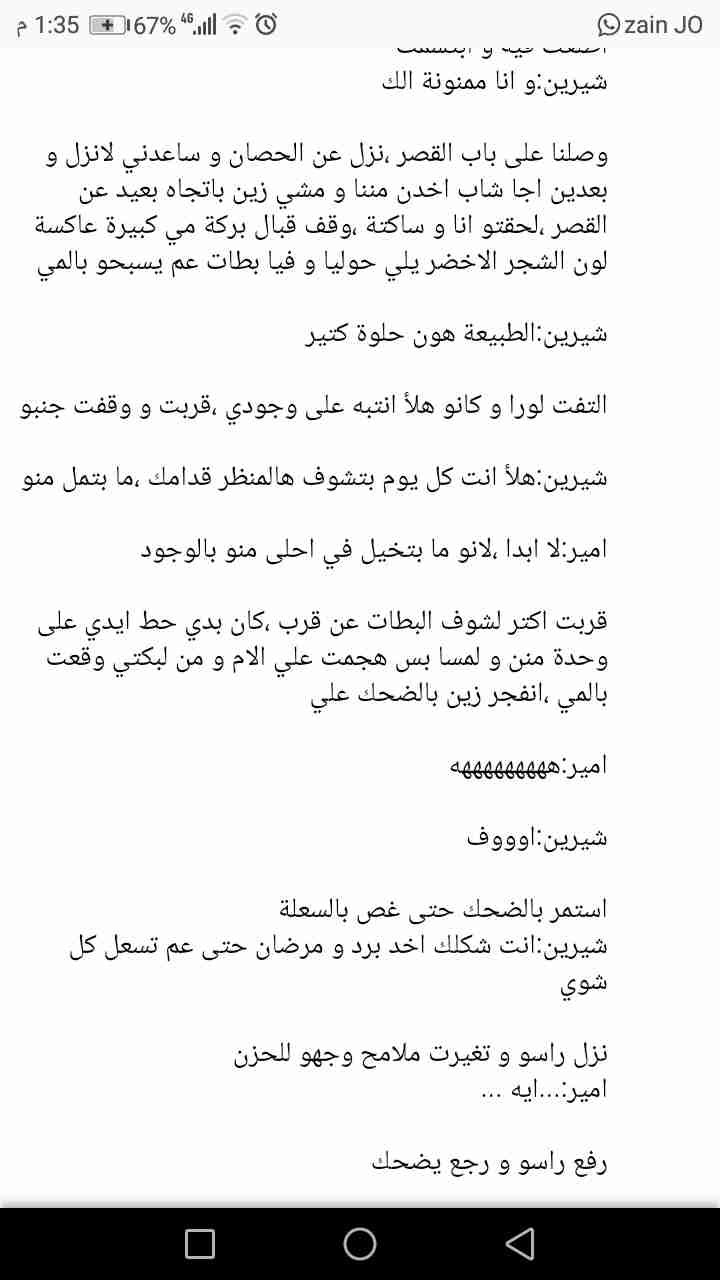The height and width of the screenshot is (1280, 720).
Task: Go back with the navigation bar
Action: coord(519,1243)
